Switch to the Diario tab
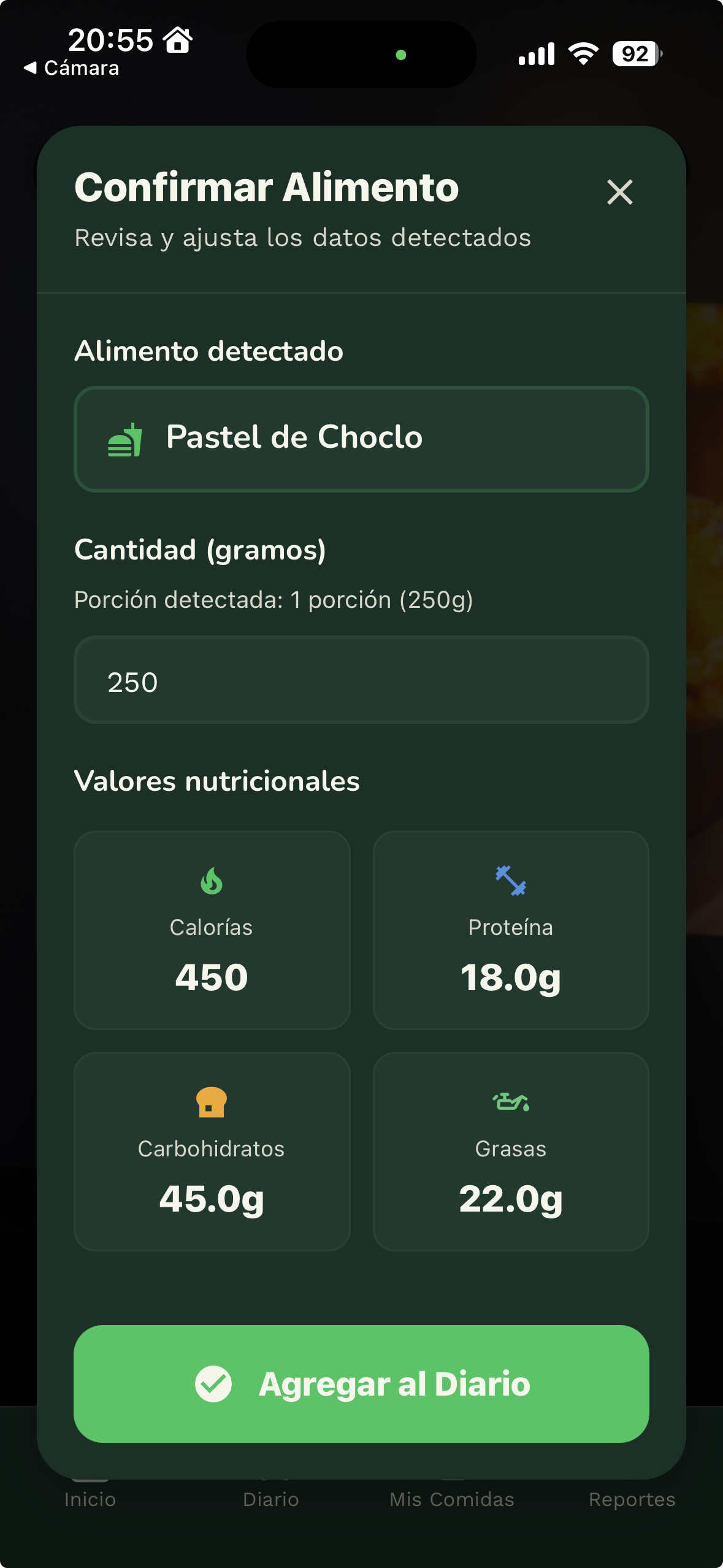The image size is (723, 1568). [270, 1499]
